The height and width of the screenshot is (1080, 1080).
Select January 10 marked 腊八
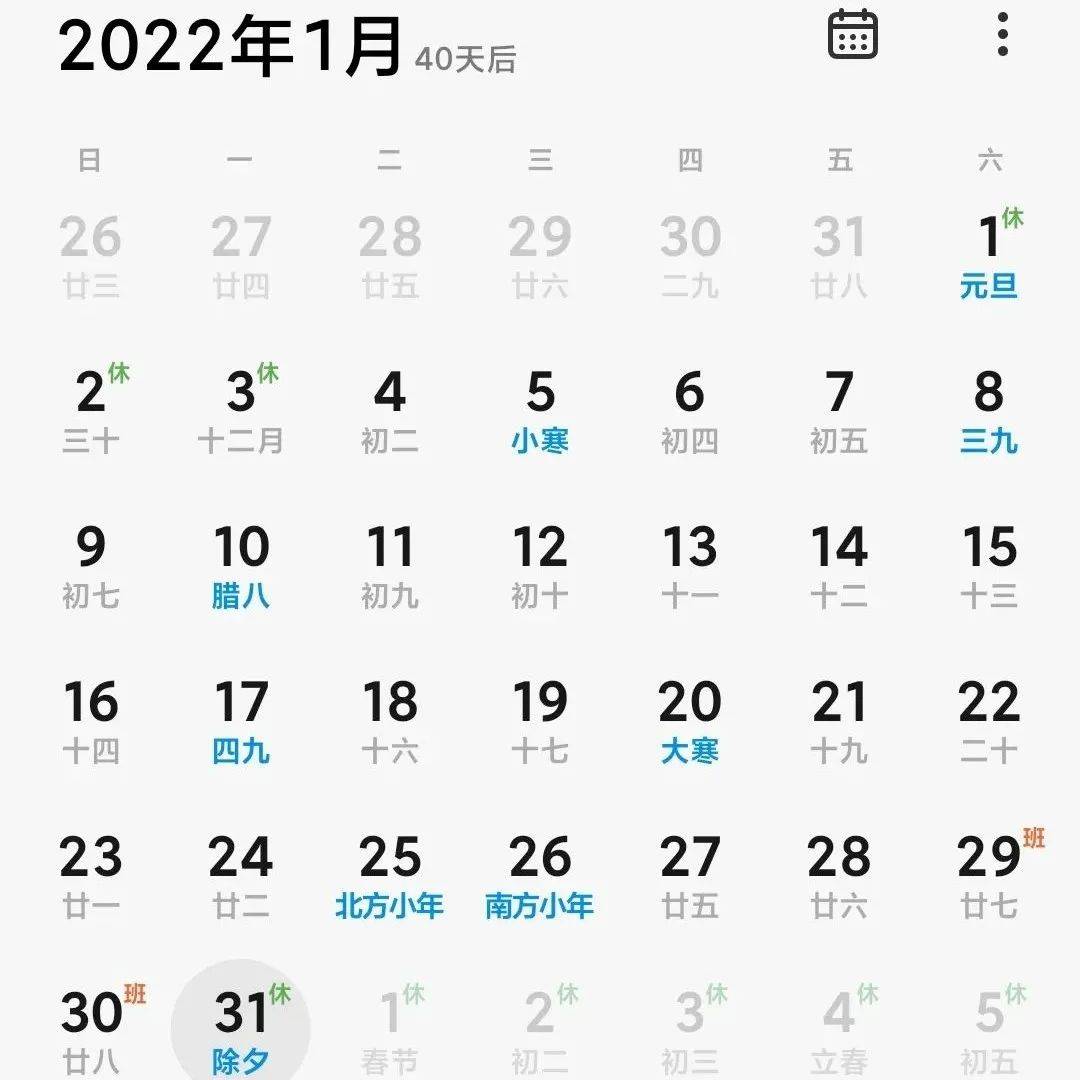coord(240,565)
